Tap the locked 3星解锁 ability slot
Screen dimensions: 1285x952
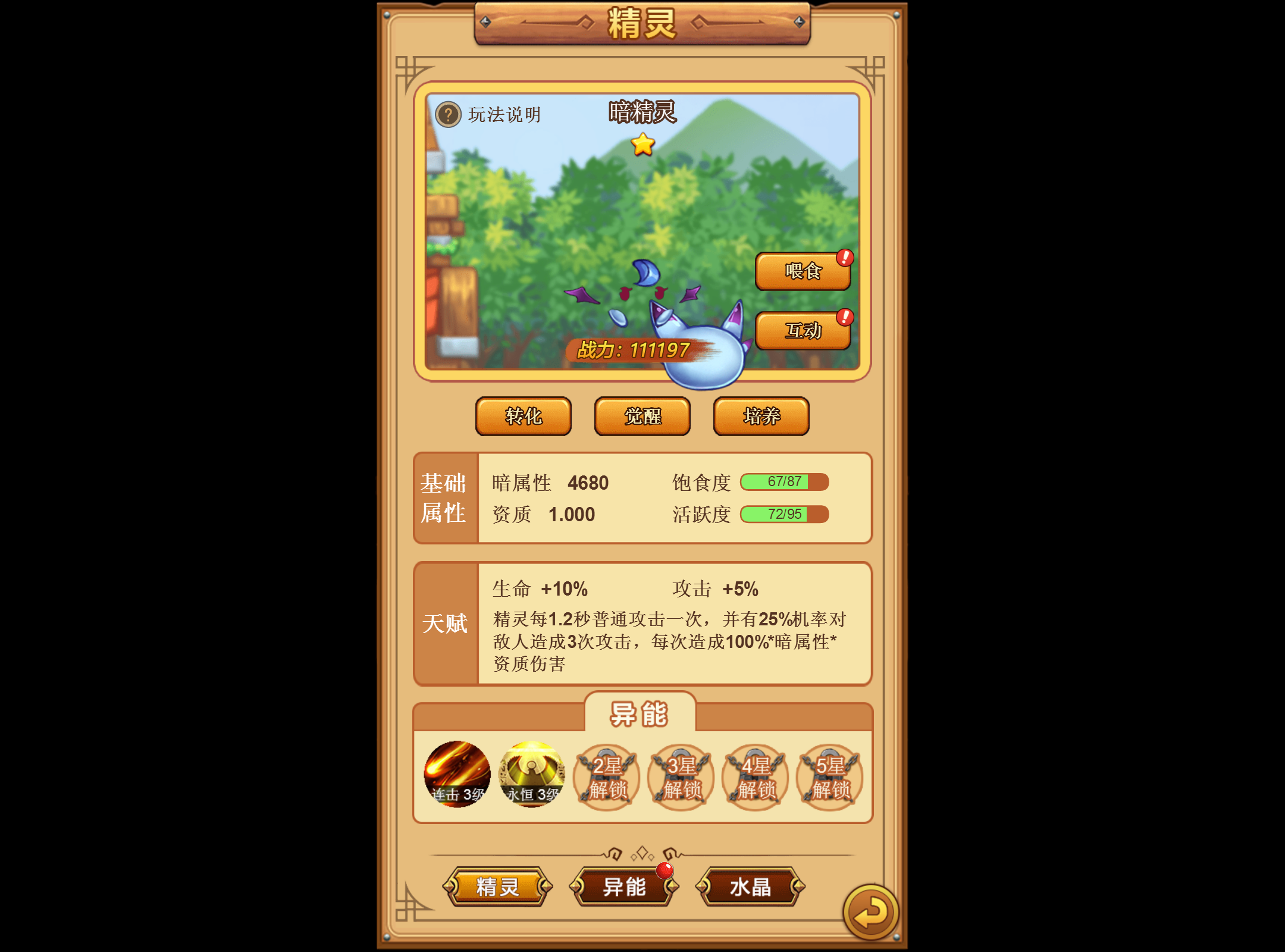(681, 776)
